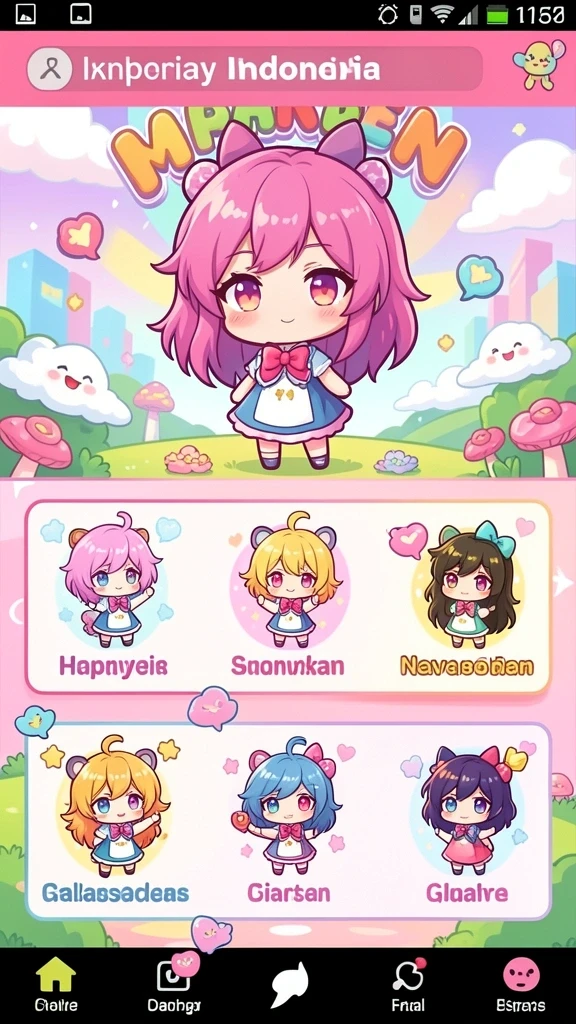Open the Iknporiay Indonoria search field

coord(255,69)
